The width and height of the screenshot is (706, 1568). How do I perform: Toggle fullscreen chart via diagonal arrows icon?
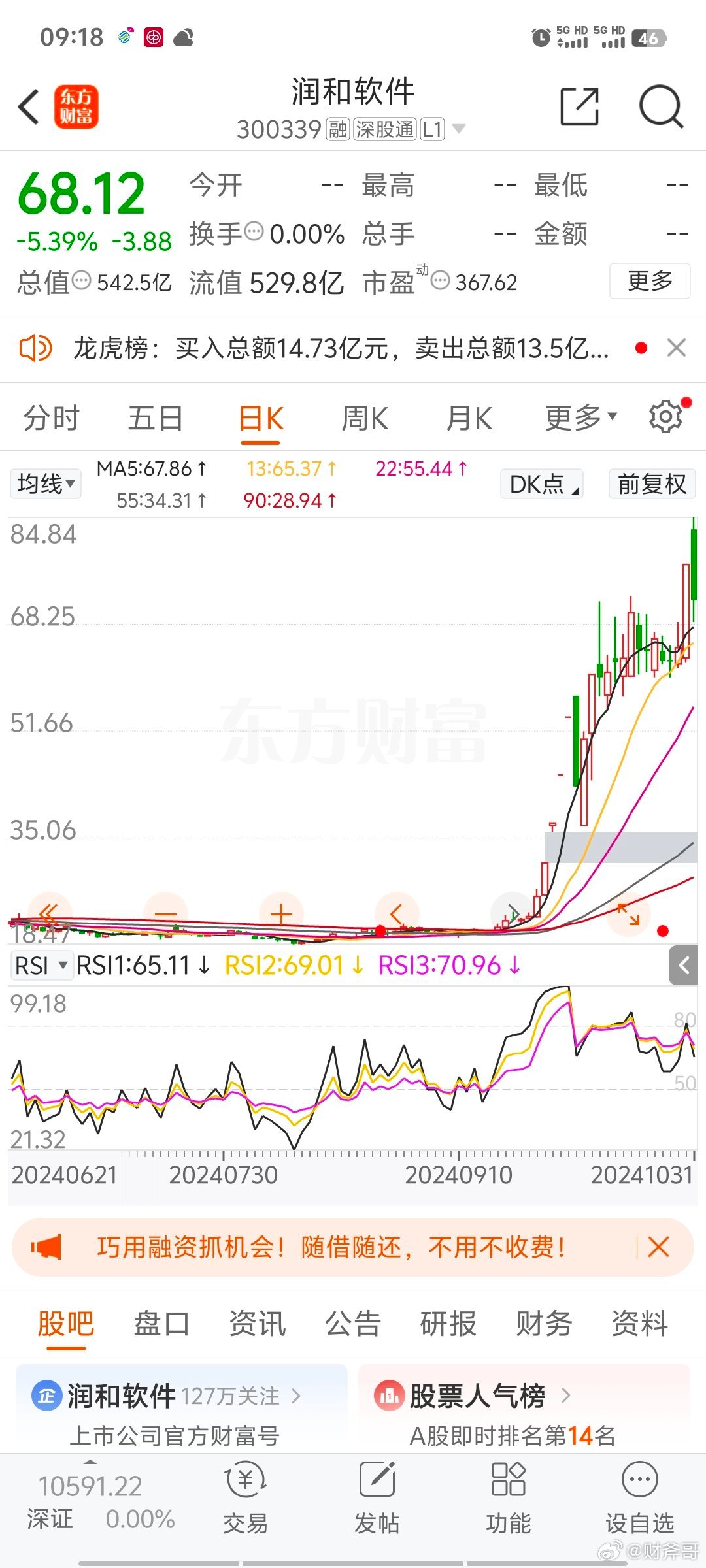(629, 914)
